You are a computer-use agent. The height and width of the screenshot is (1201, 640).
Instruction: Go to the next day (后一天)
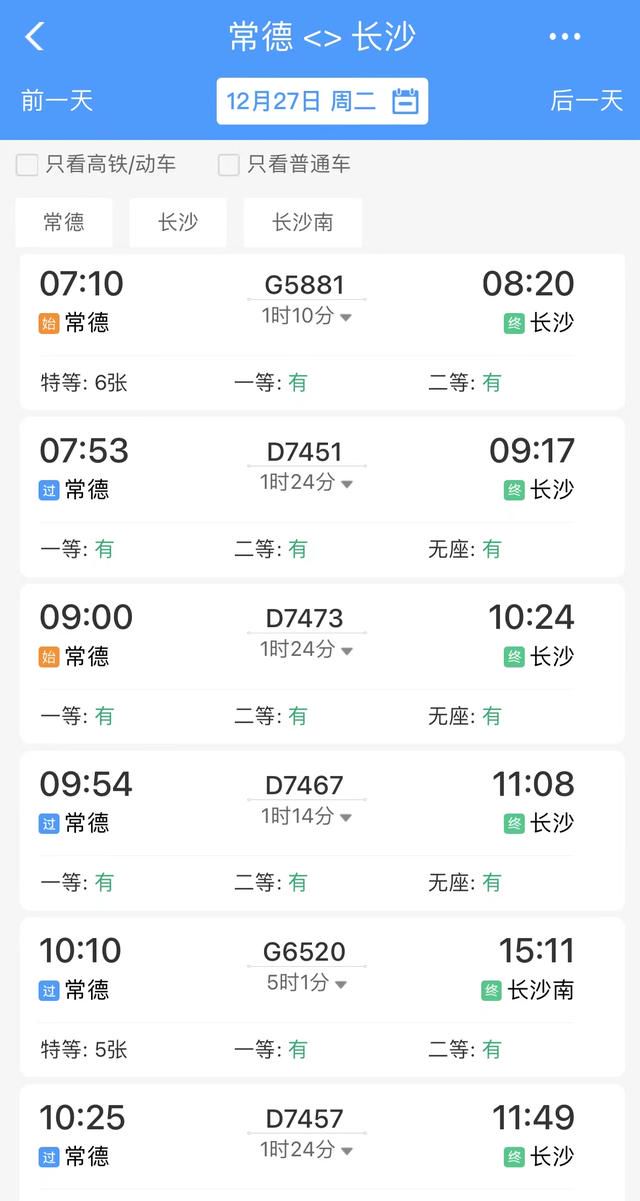pyautogui.click(x=587, y=101)
